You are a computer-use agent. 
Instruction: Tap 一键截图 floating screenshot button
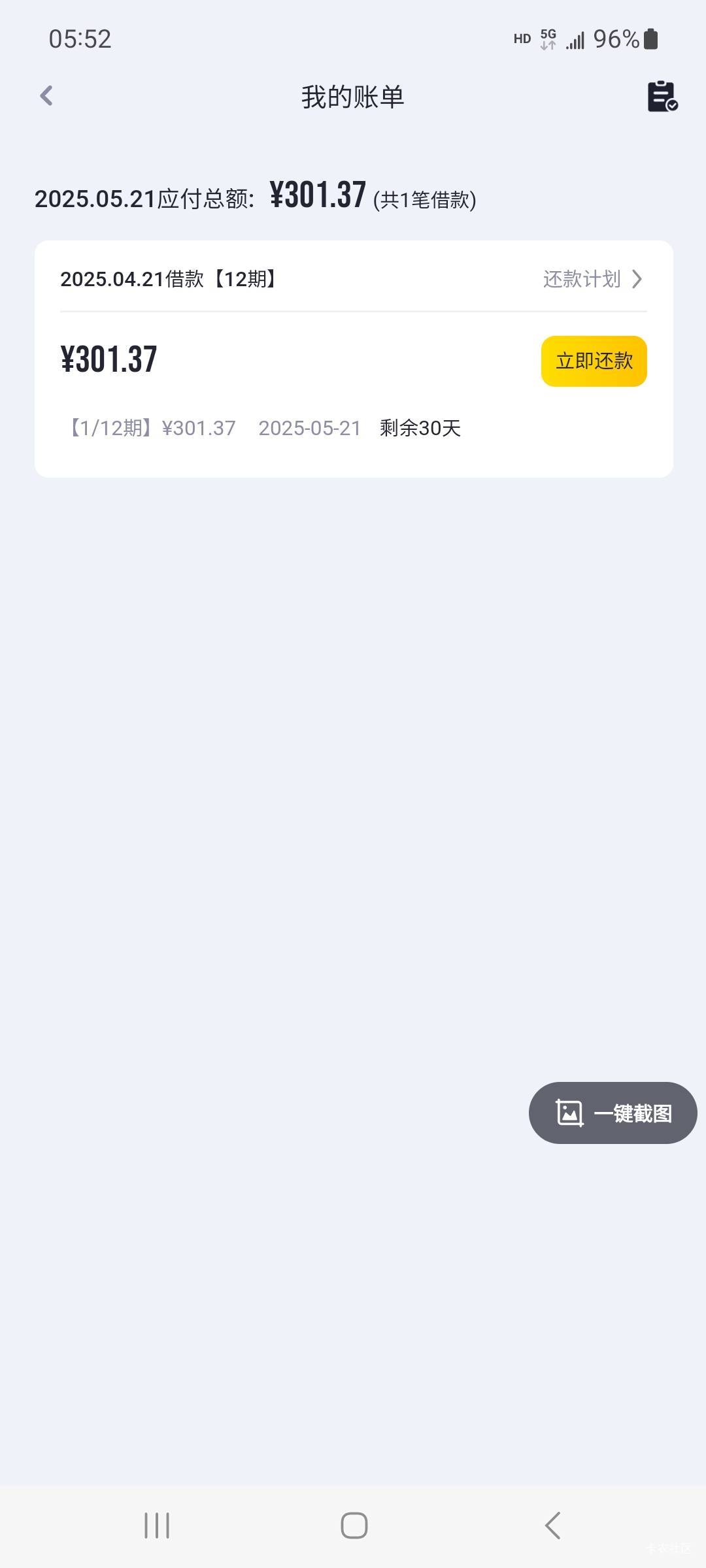click(613, 1113)
